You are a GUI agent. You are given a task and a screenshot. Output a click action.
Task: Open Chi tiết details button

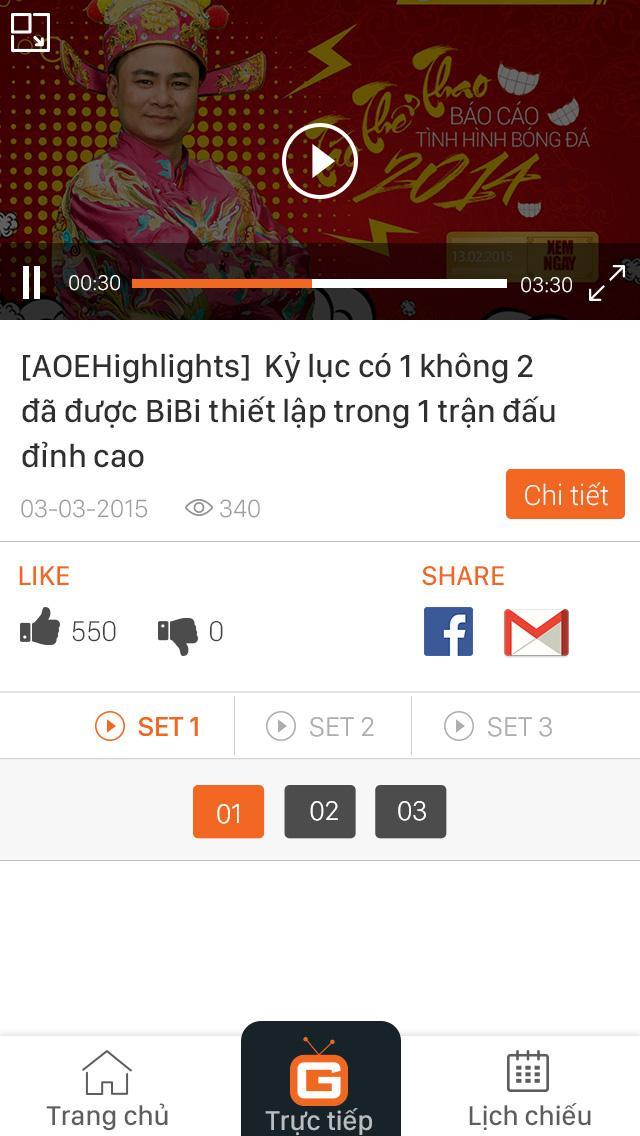[565, 494]
